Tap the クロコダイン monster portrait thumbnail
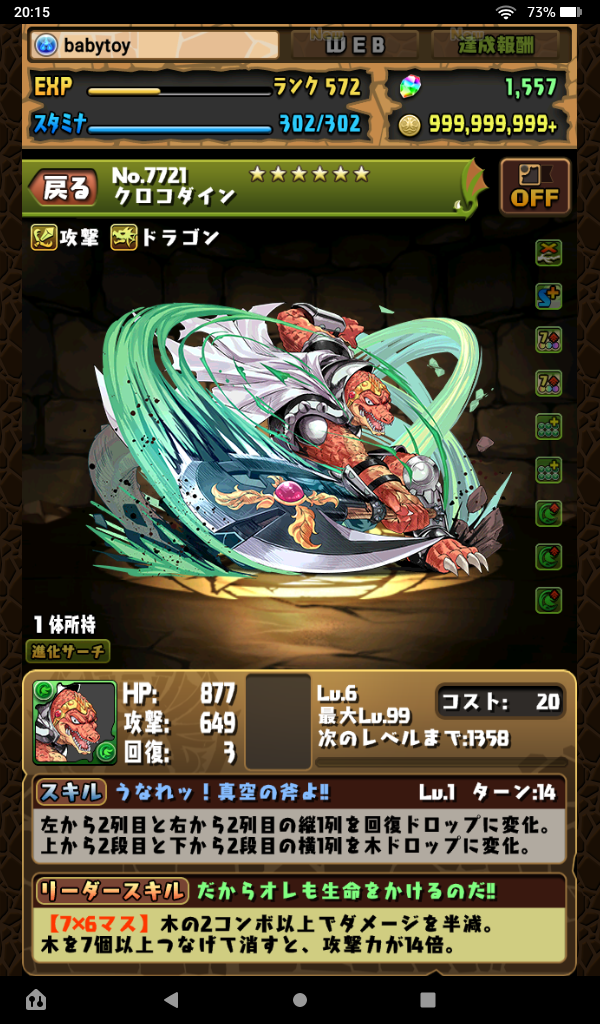Viewport: 600px width, 1024px height. tap(75, 722)
